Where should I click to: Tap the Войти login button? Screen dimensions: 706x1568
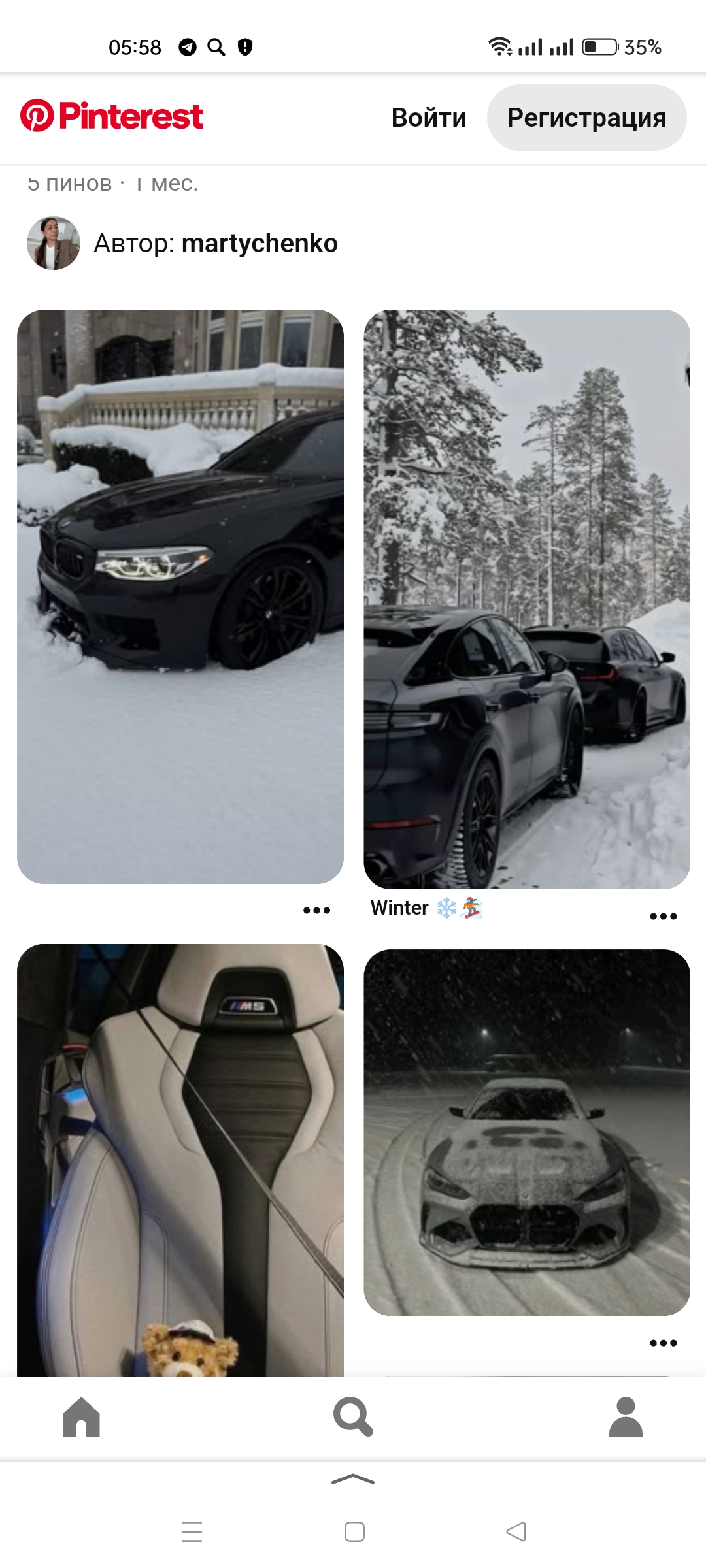[429, 118]
